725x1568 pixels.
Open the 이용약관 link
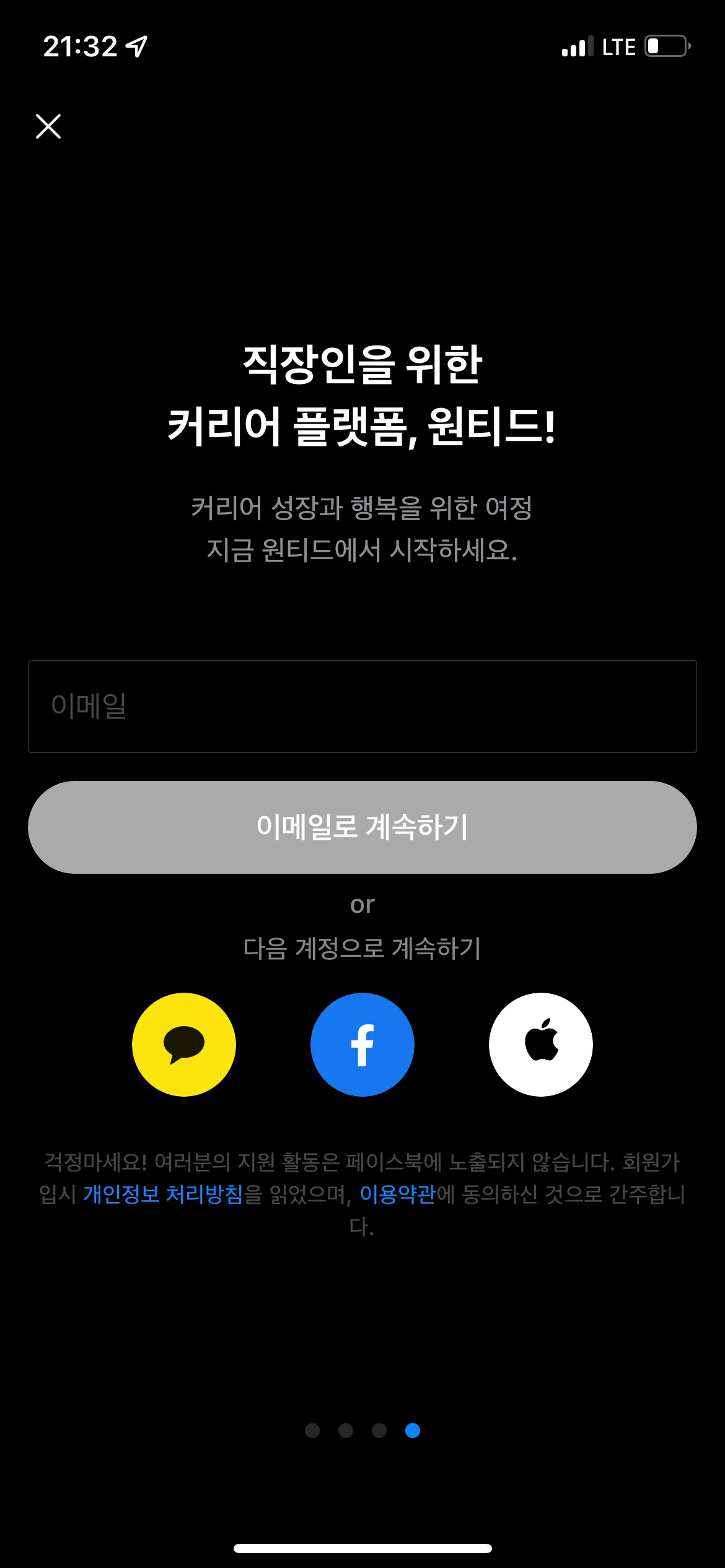click(x=398, y=1195)
